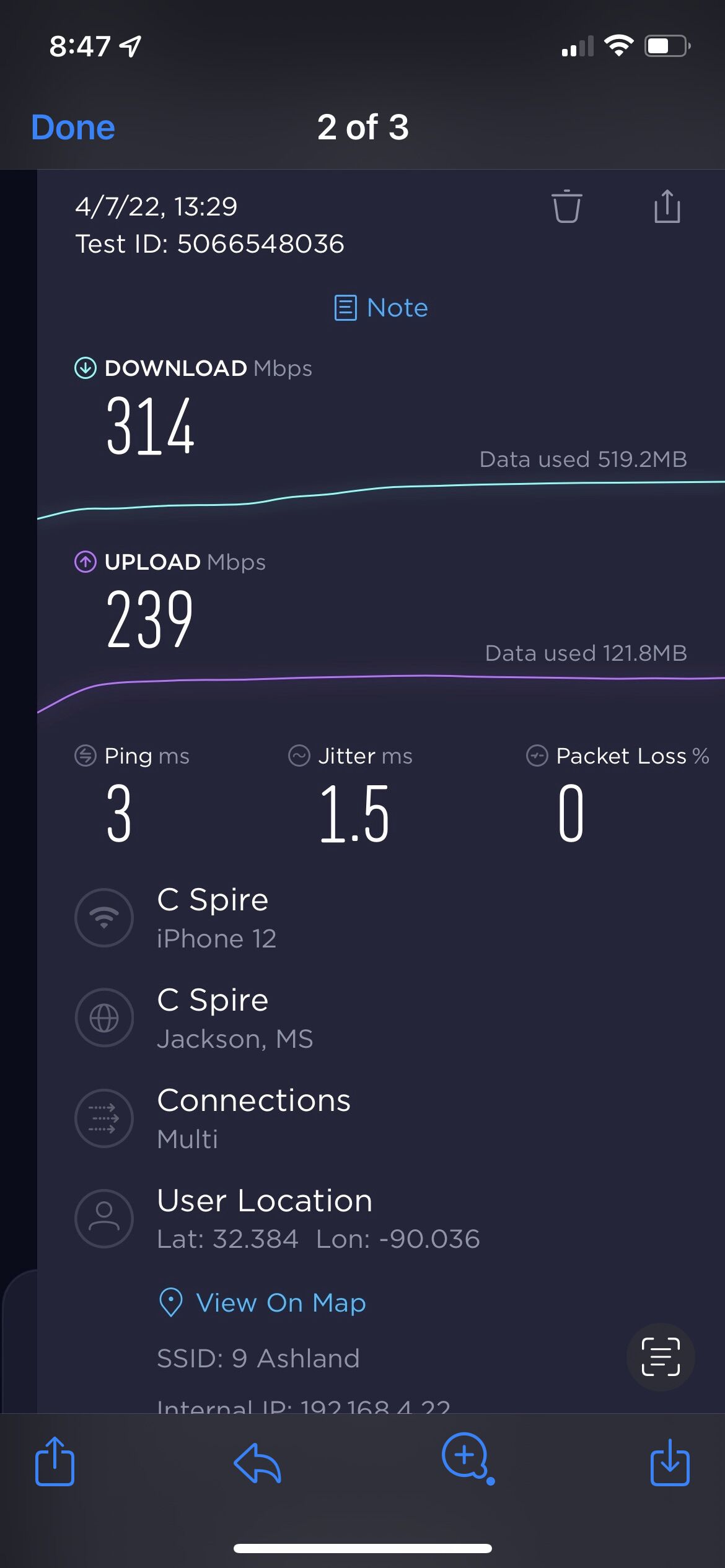Viewport: 725px width, 1568px height.
Task: Tap the magnifier plus icon
Action: [x=468, y=1458]
